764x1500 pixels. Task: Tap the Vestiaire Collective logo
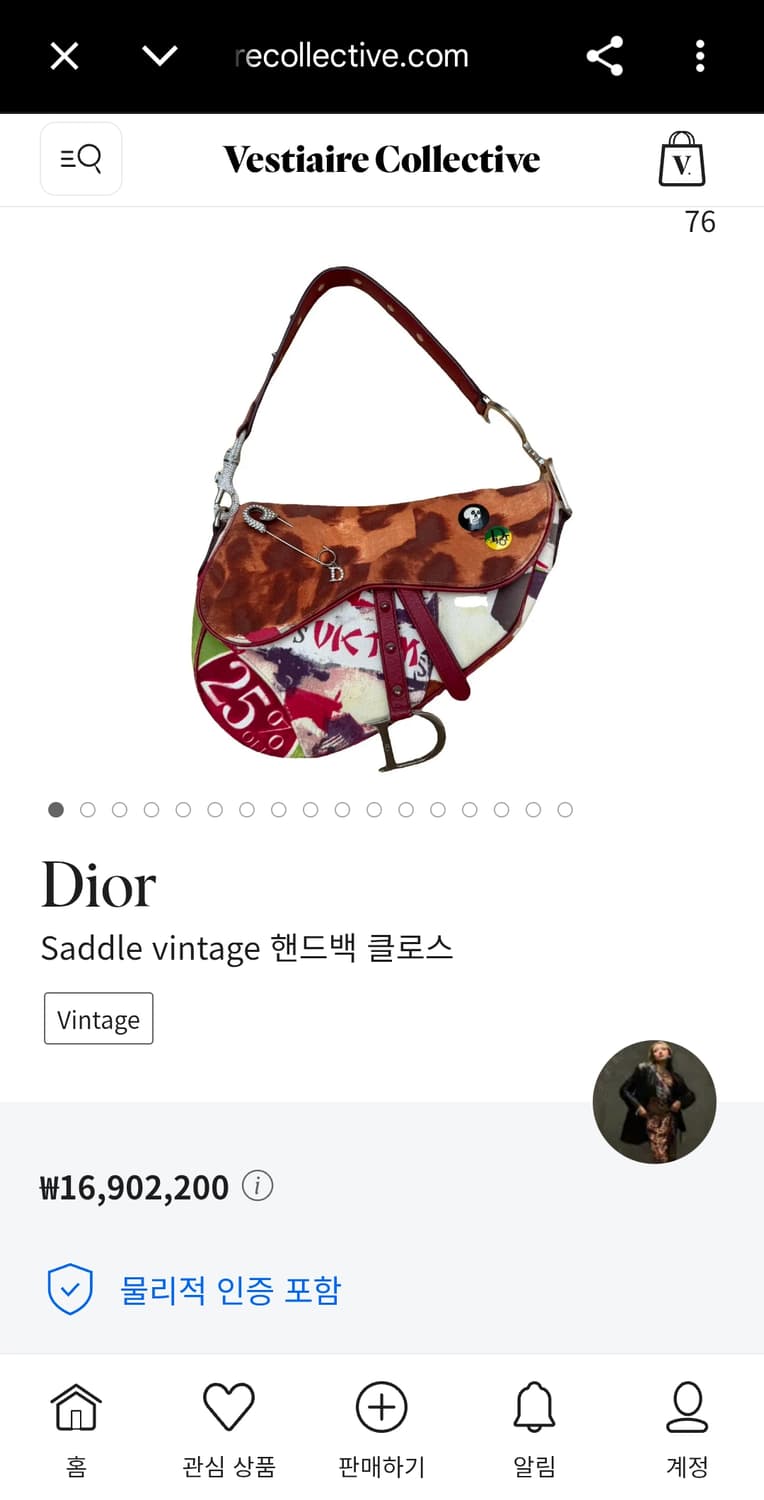click(381, 158)
